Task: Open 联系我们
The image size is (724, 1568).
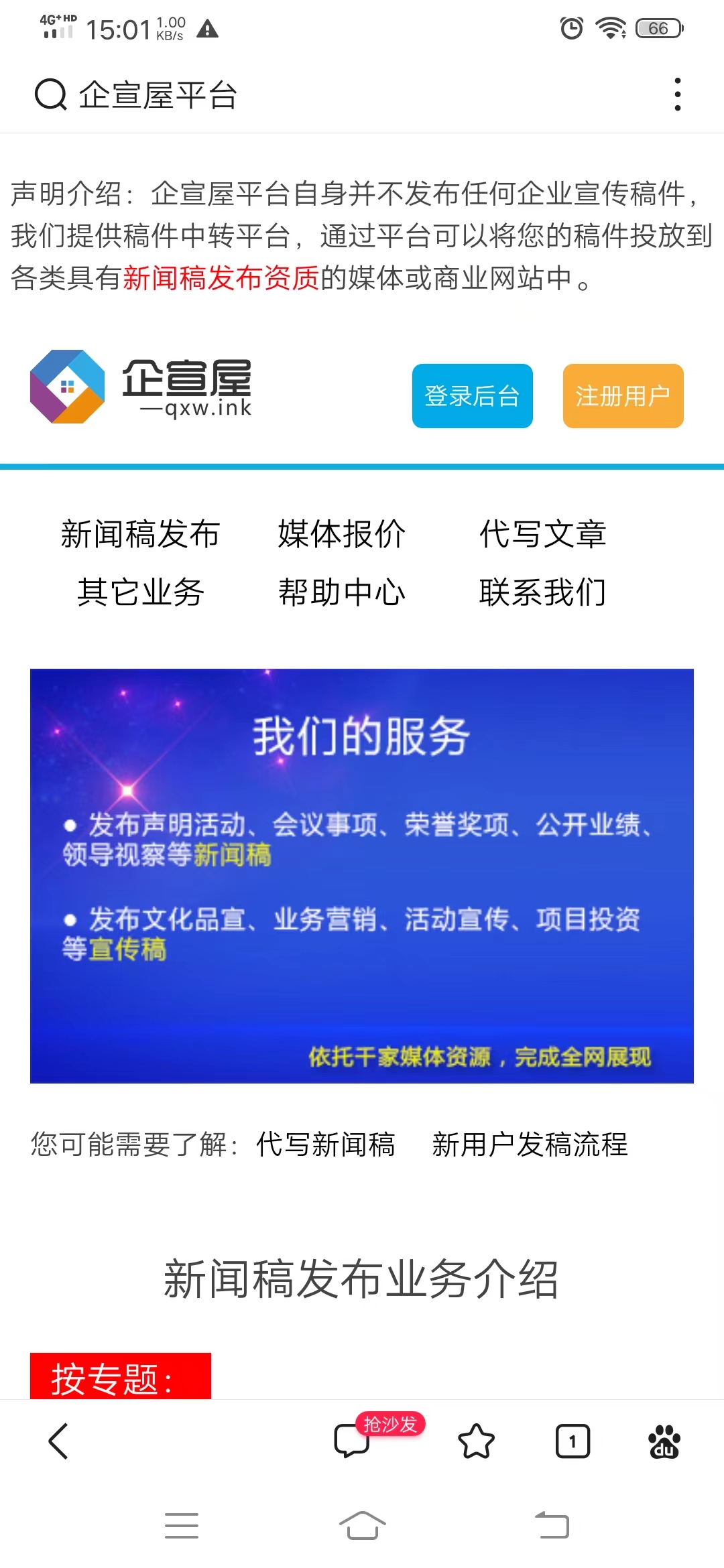Action: (x=542, y=592)
